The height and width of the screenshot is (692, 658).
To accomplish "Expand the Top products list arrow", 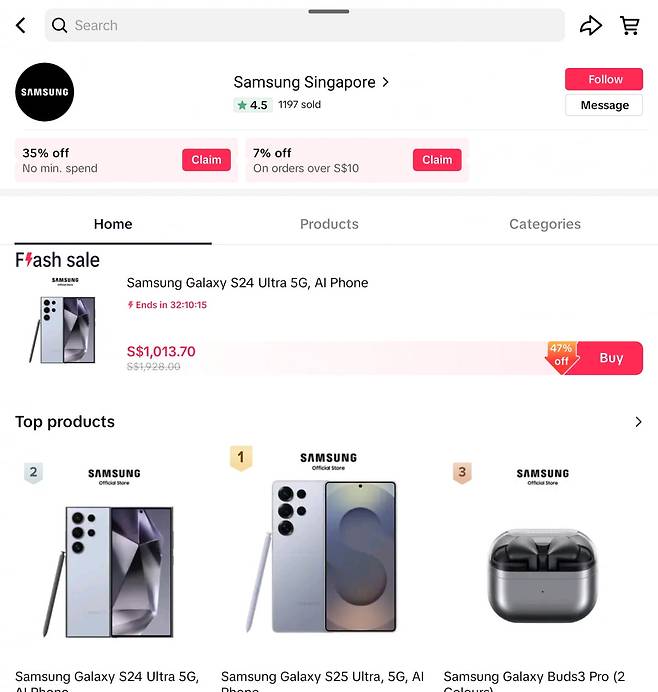I will point(638,422).
